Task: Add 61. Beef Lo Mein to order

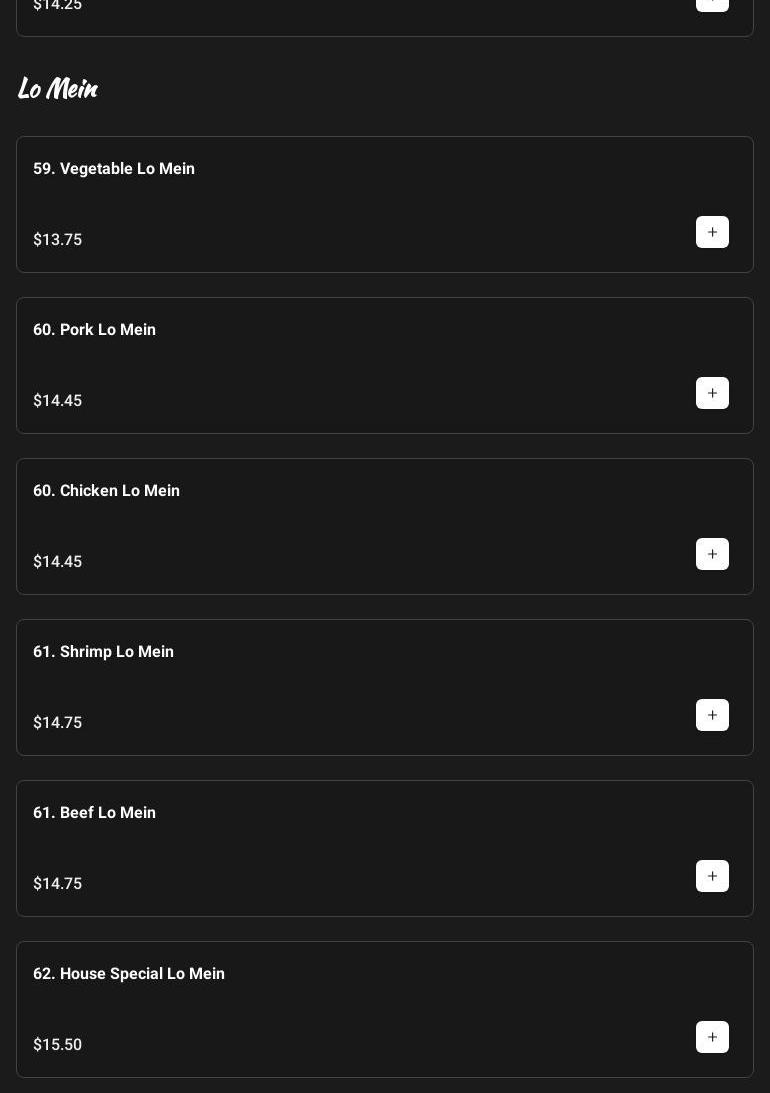Action: click(712, 876)
